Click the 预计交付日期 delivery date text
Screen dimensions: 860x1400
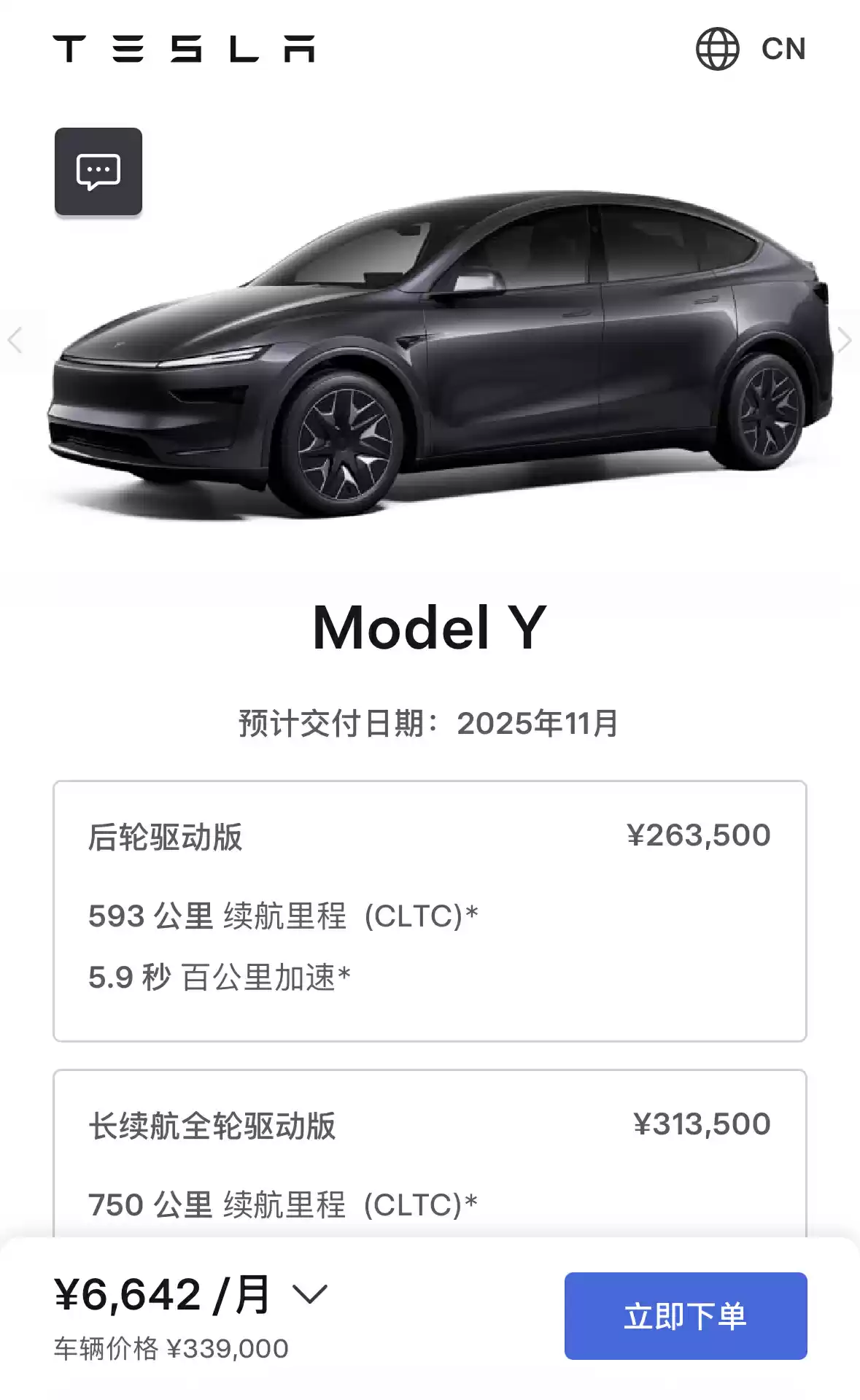click(430, 724)
